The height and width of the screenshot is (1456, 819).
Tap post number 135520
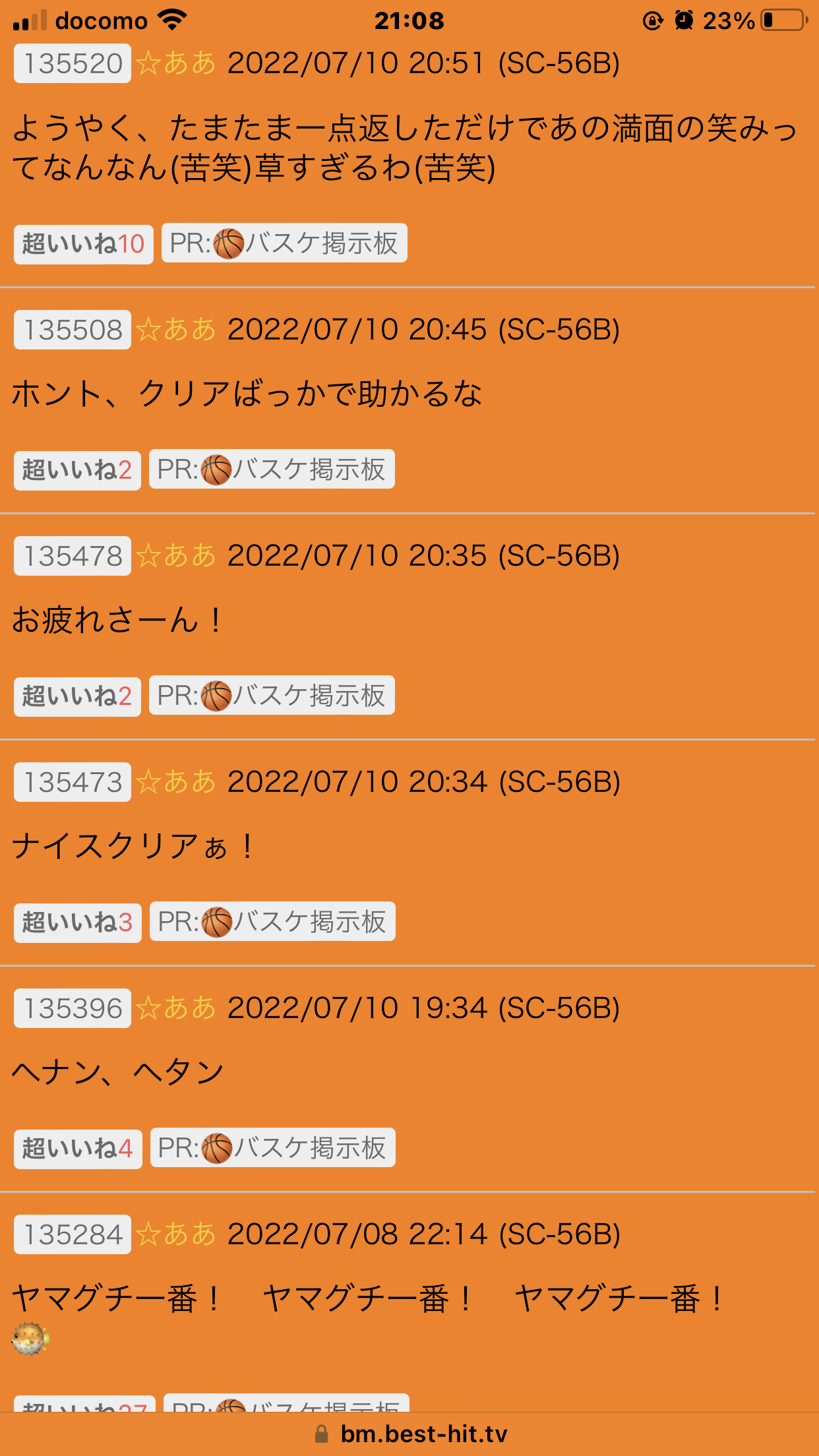point(73,63)
